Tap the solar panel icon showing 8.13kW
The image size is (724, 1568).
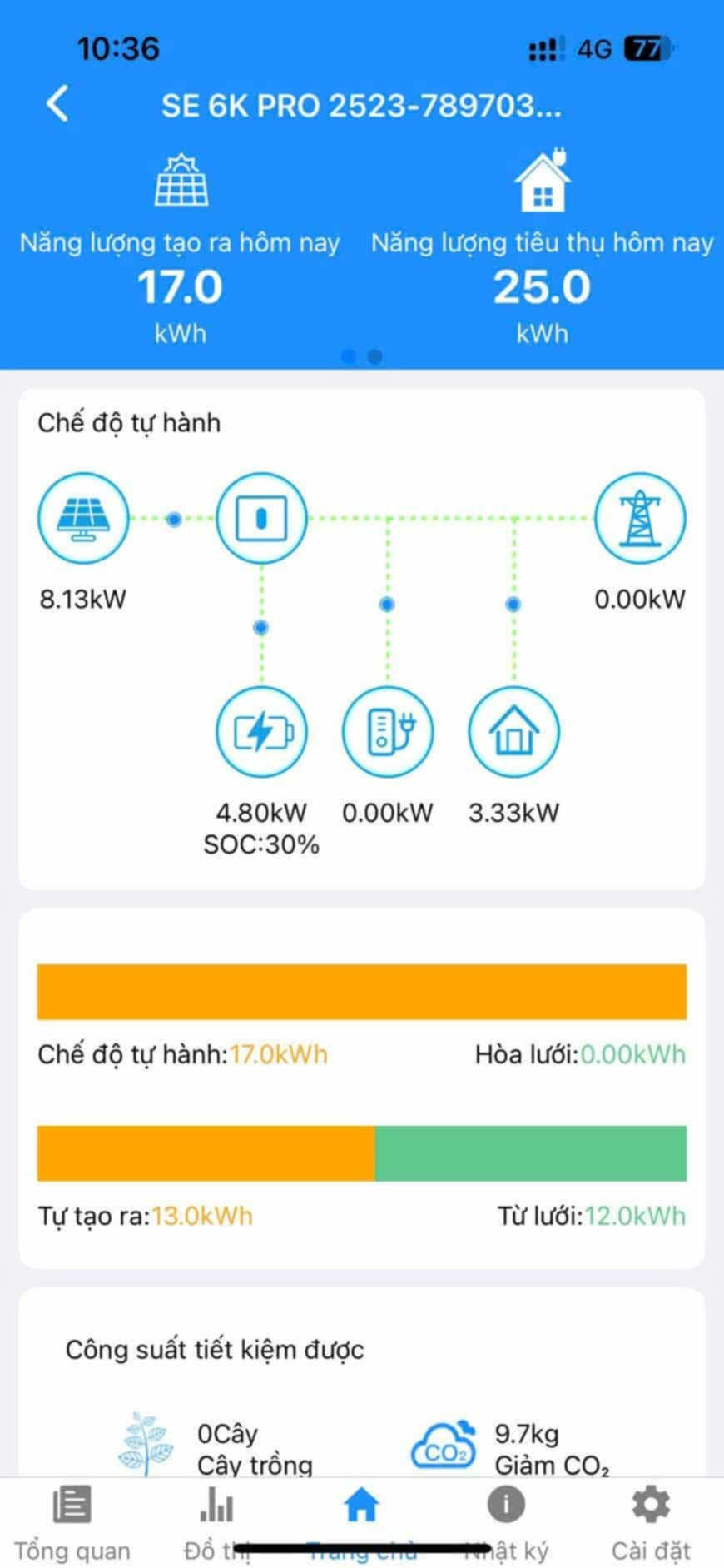(x=83, y=518)
